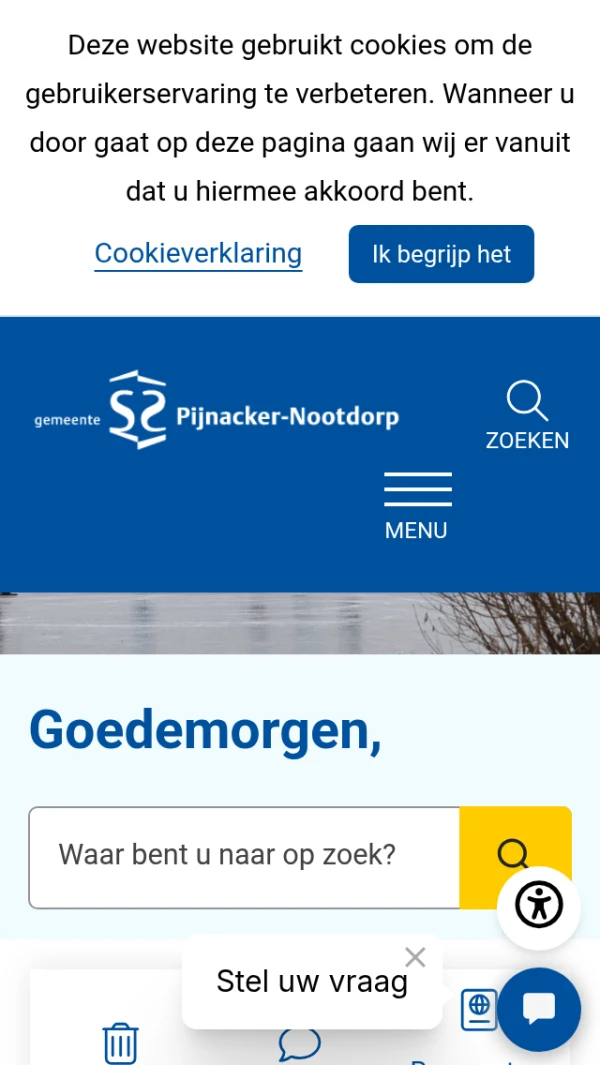Open the Zoeken search icon in header
The width and height of the screenshot is (600, 1065).
tap(527, 415)
